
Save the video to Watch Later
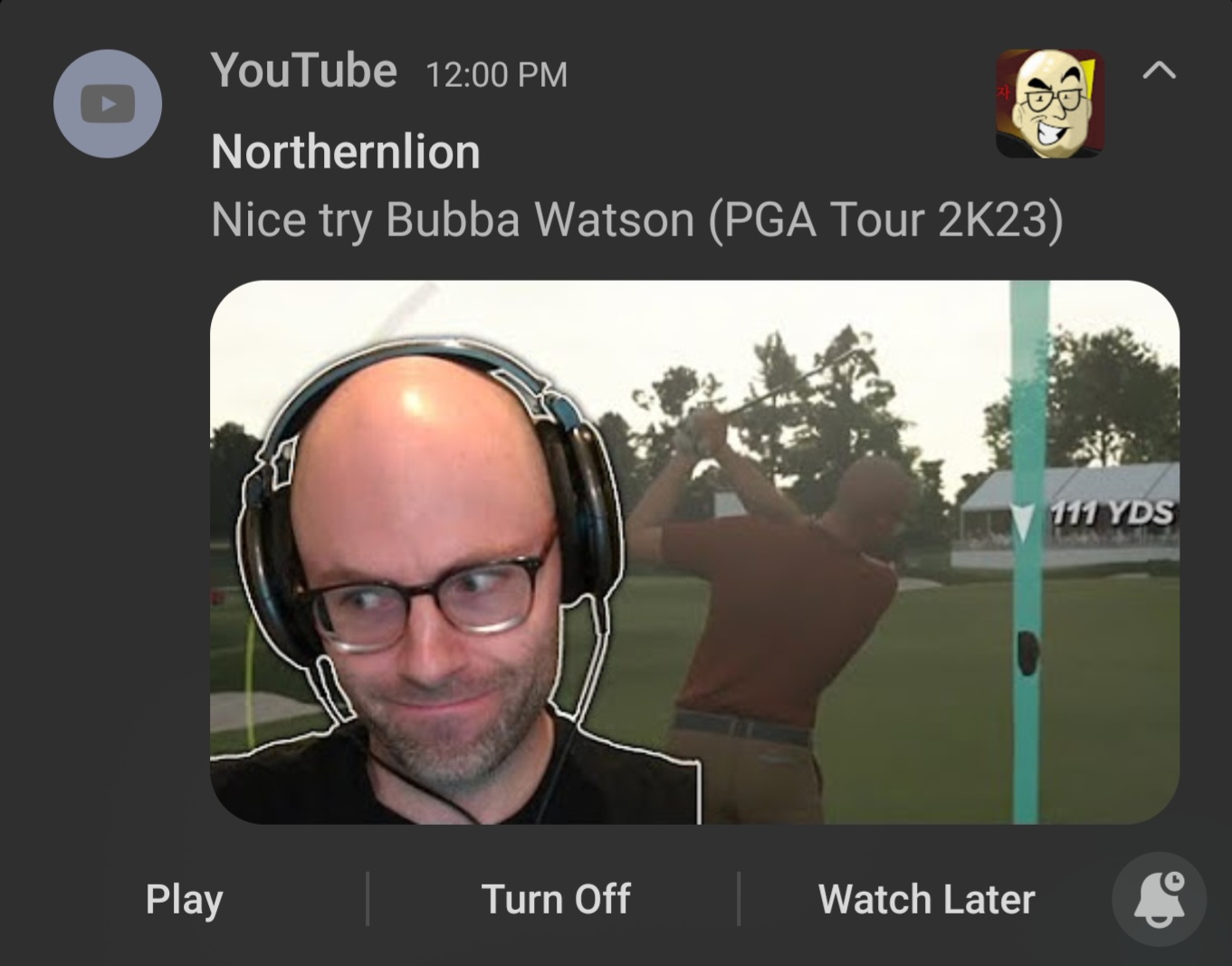(926, 899)
